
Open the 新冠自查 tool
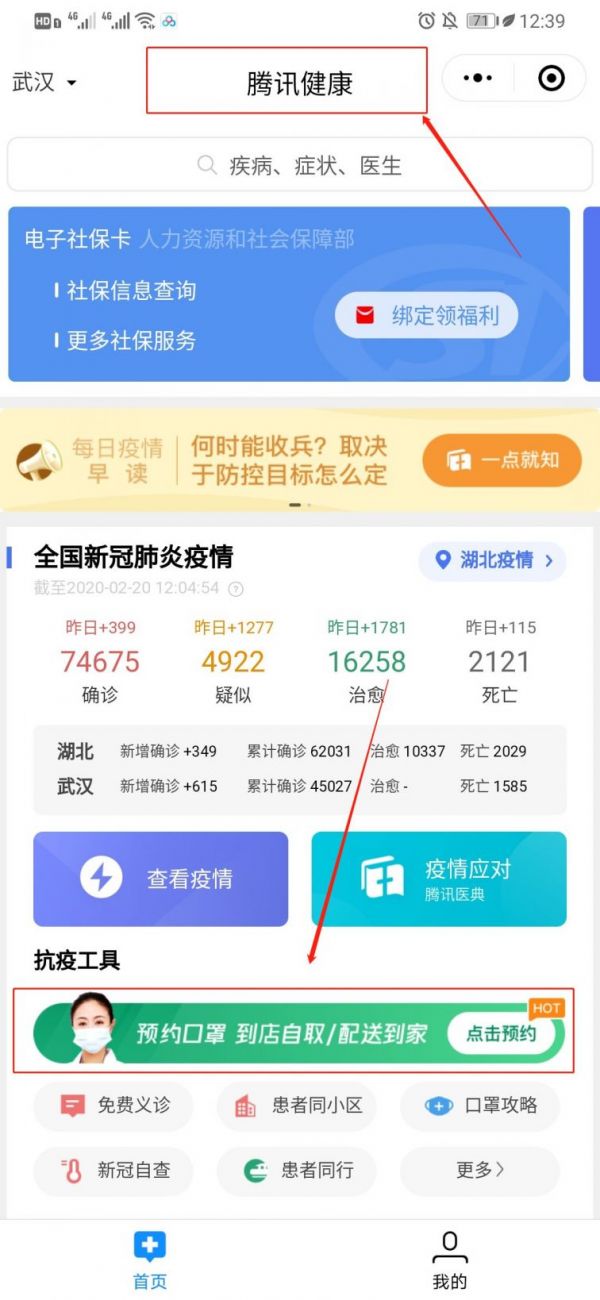[x=113, y=1171]
